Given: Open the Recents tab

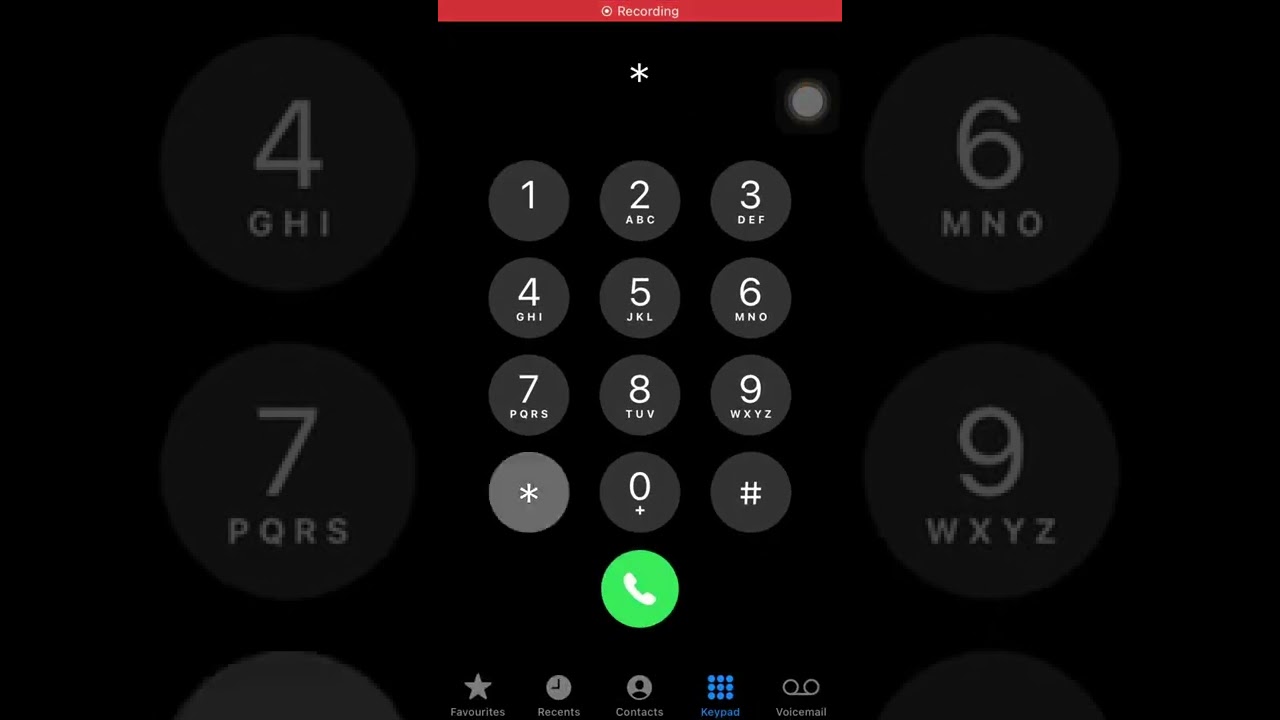Looking at the screenshot, I should (559, 695).
